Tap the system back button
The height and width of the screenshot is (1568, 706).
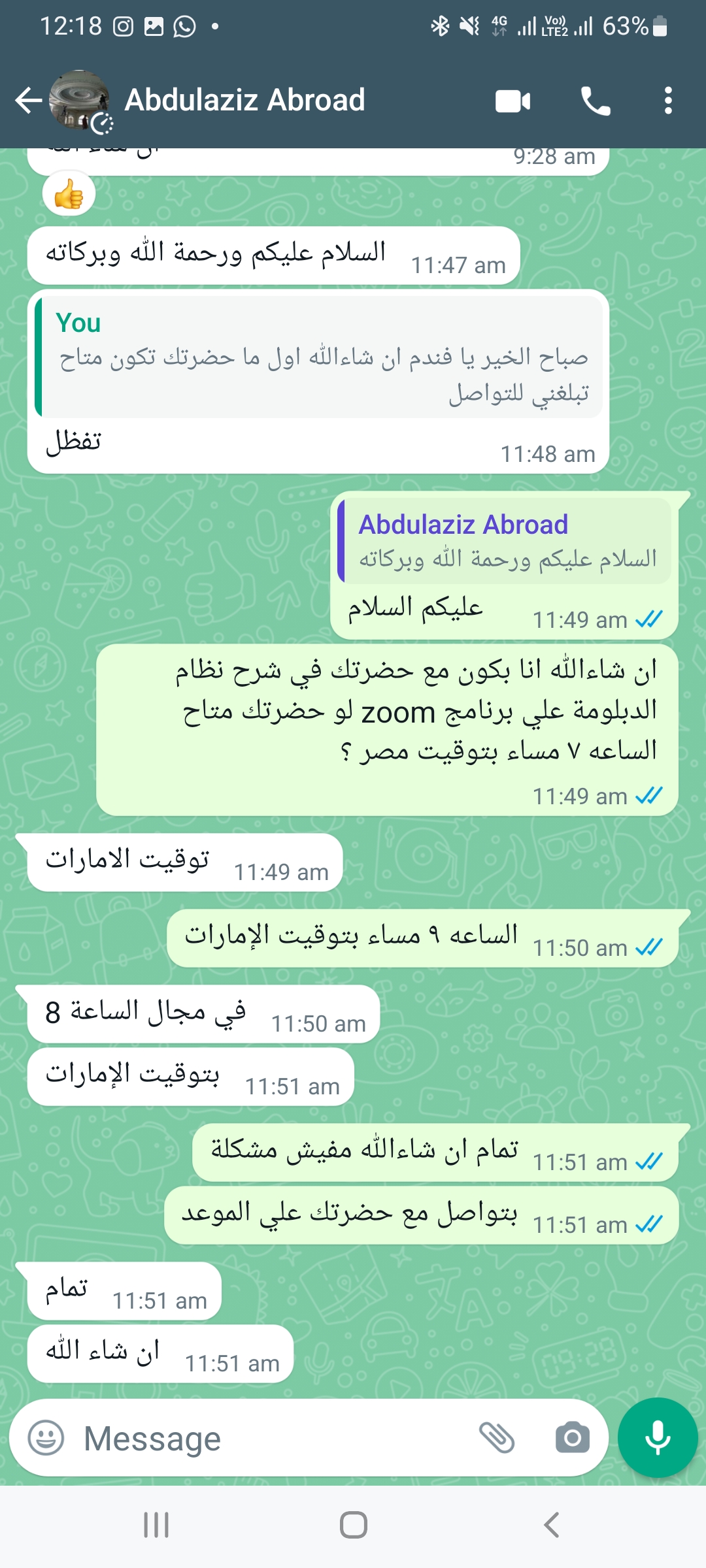[551, 1525]
